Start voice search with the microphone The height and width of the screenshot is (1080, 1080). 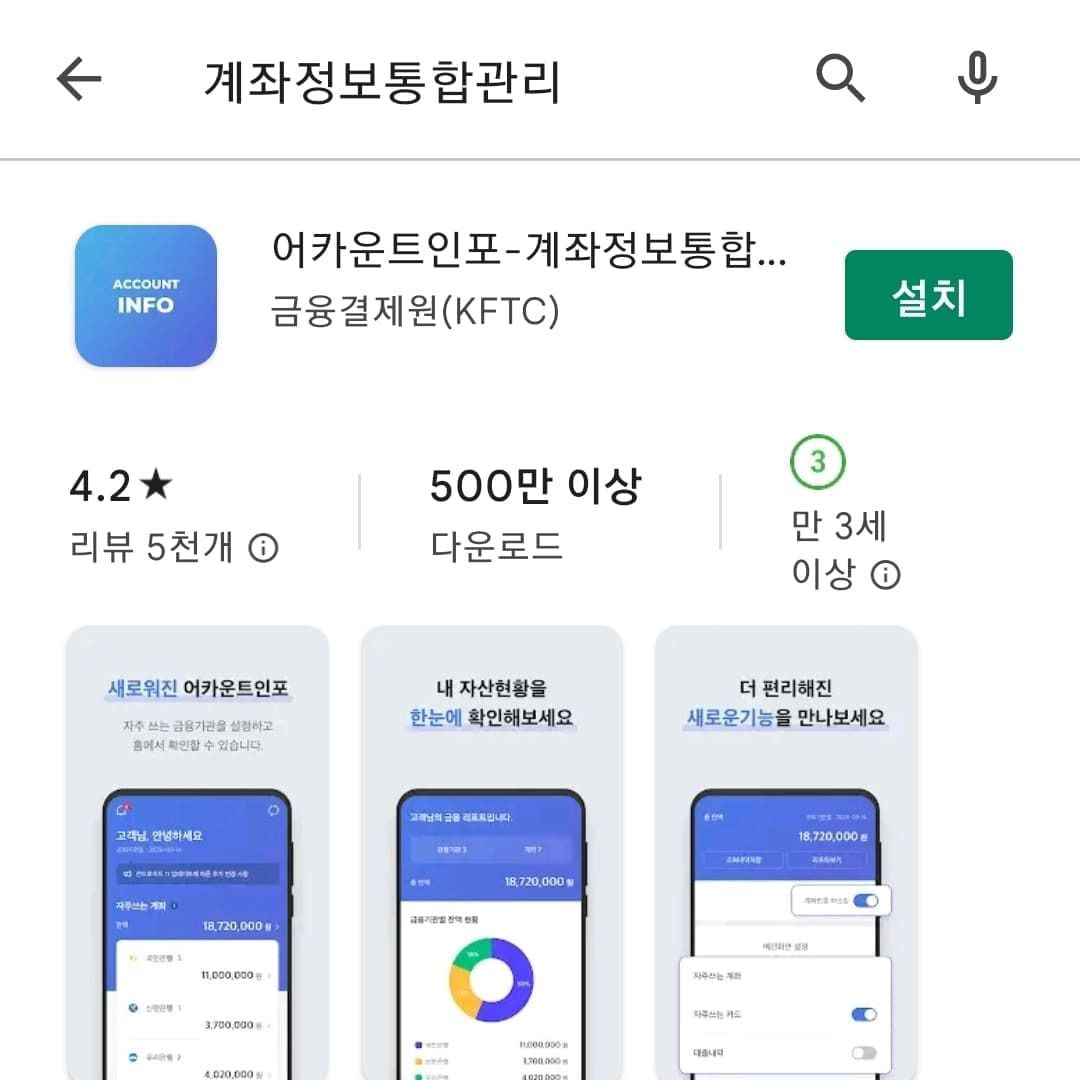point(977,79)
